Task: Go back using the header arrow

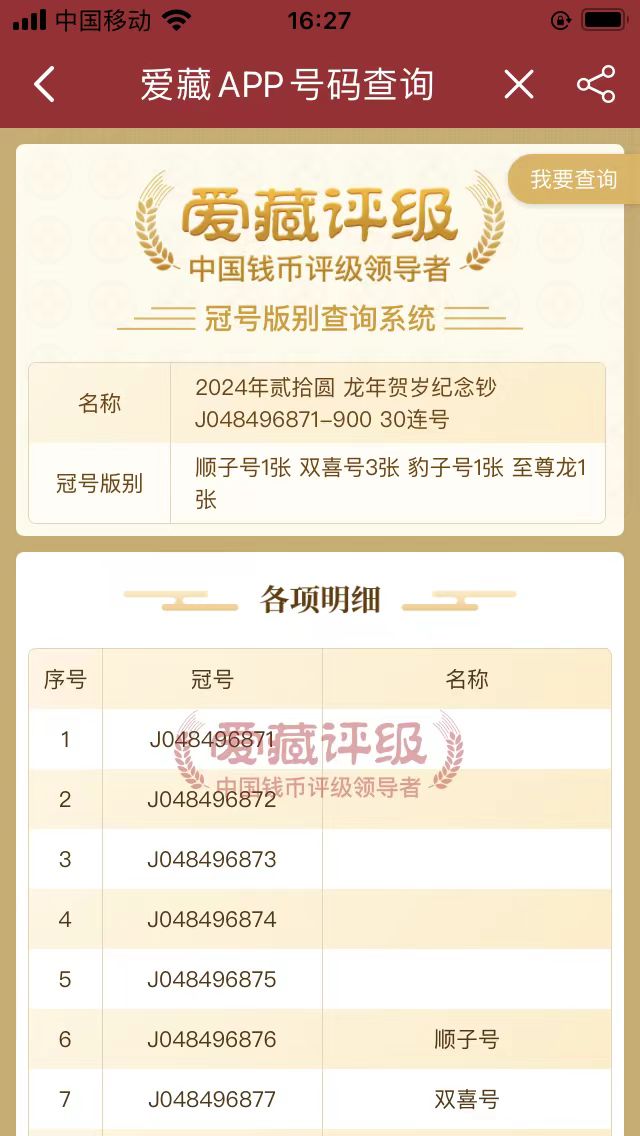Action: point(44,85)
